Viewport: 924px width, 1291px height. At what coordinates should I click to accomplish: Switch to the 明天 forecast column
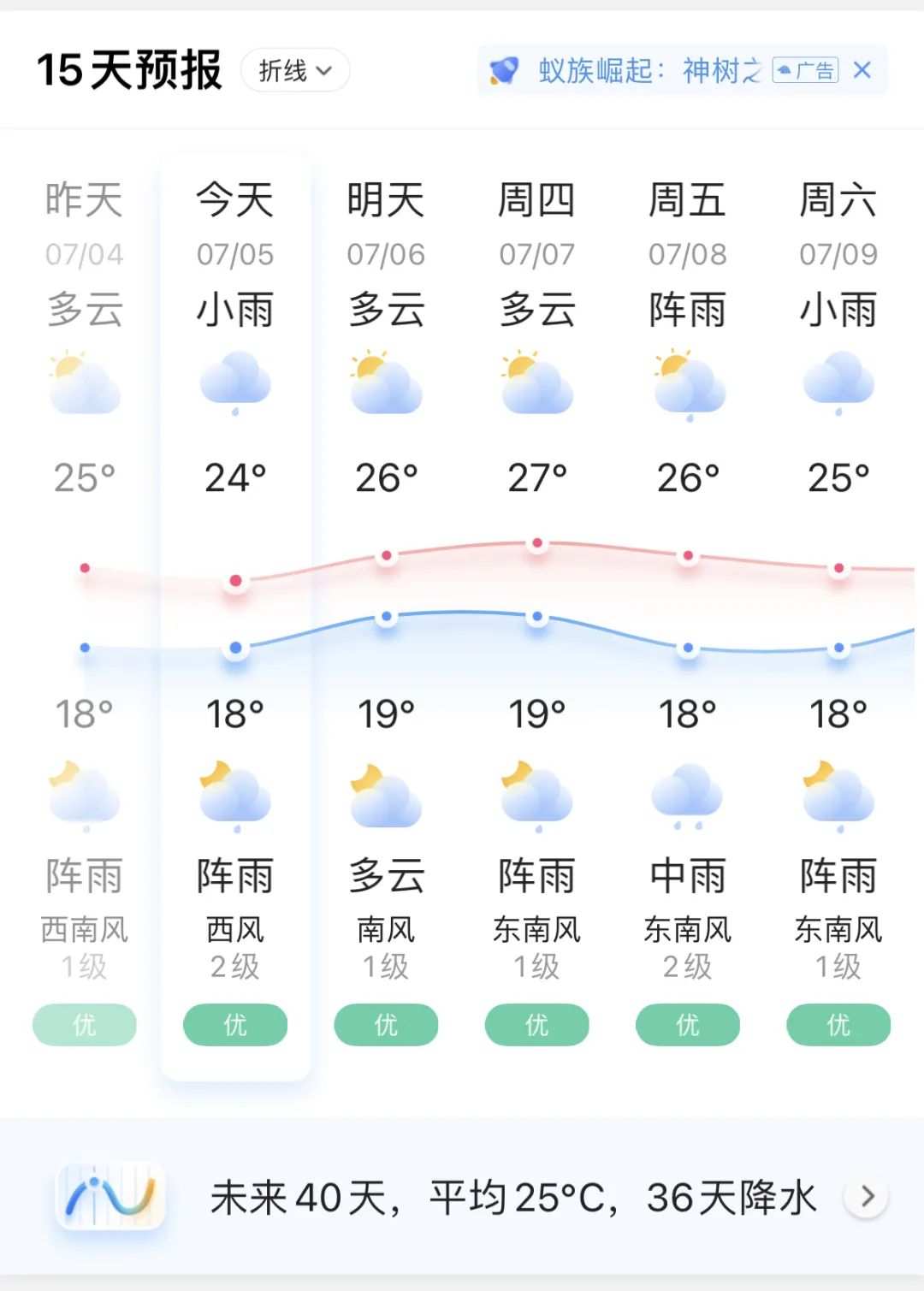coord(386,202)
